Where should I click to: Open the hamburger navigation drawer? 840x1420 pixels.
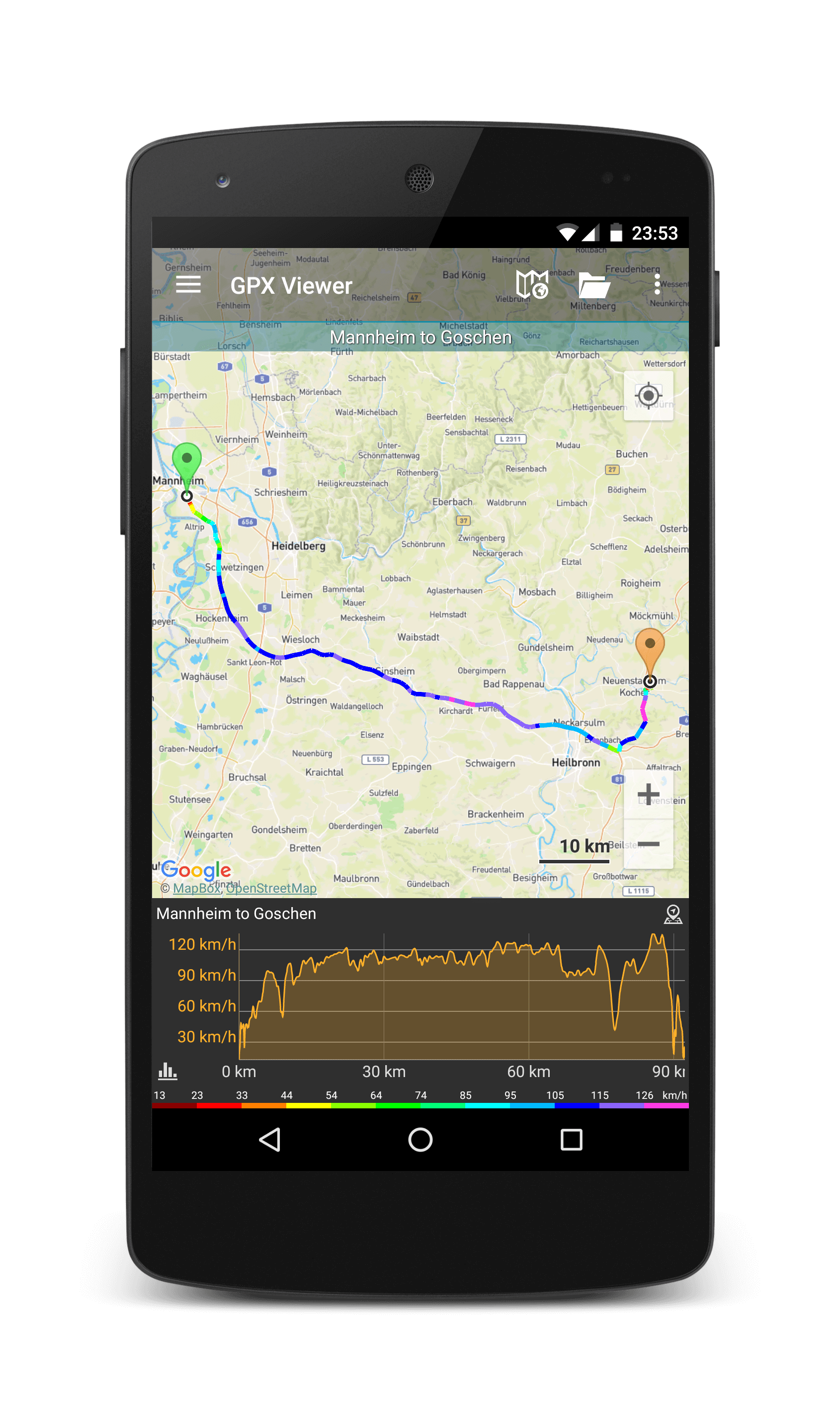click(x=188, y=285)
